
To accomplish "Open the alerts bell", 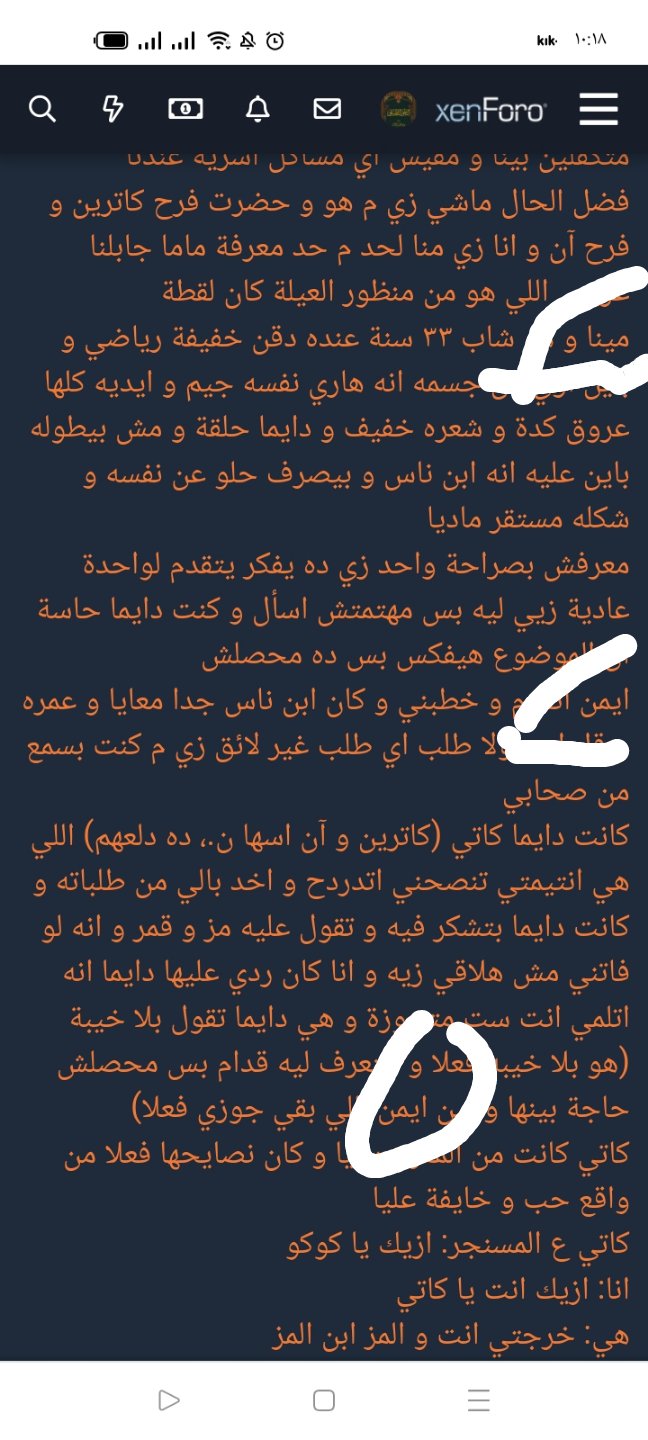I will pyautogui.click(x=257, y=109).
